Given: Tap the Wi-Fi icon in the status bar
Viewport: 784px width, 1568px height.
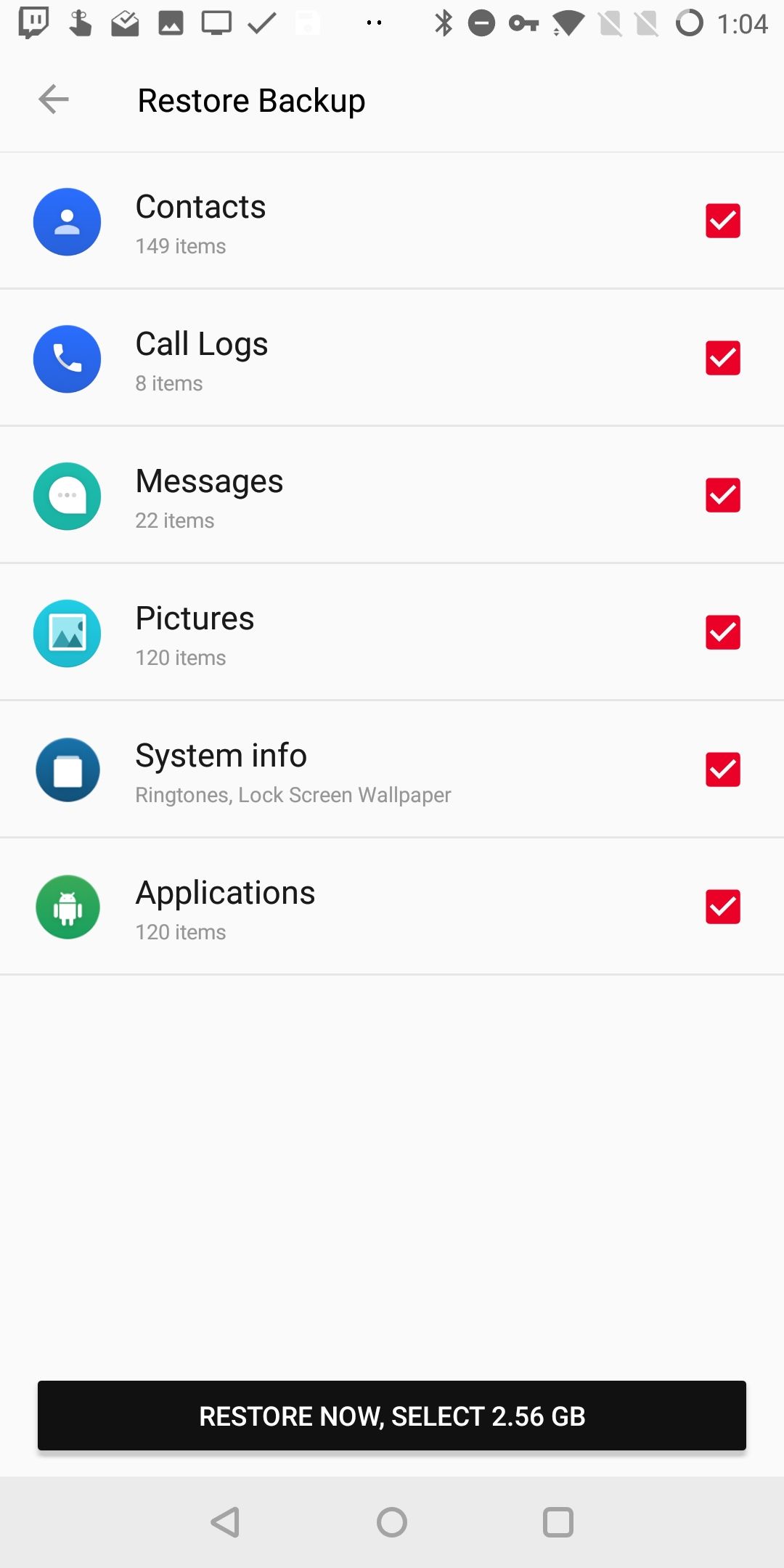Looking at the screenshot, I should (x=567, y=23).
